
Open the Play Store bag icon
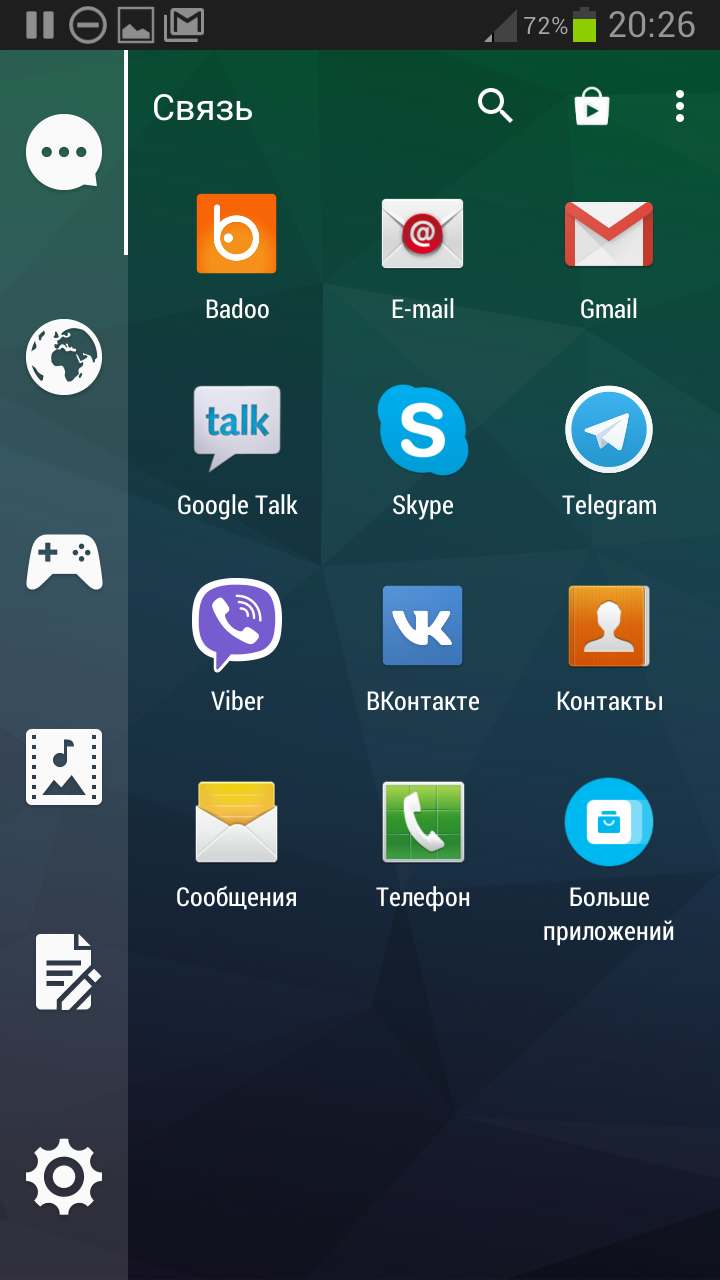pos(592,106)
